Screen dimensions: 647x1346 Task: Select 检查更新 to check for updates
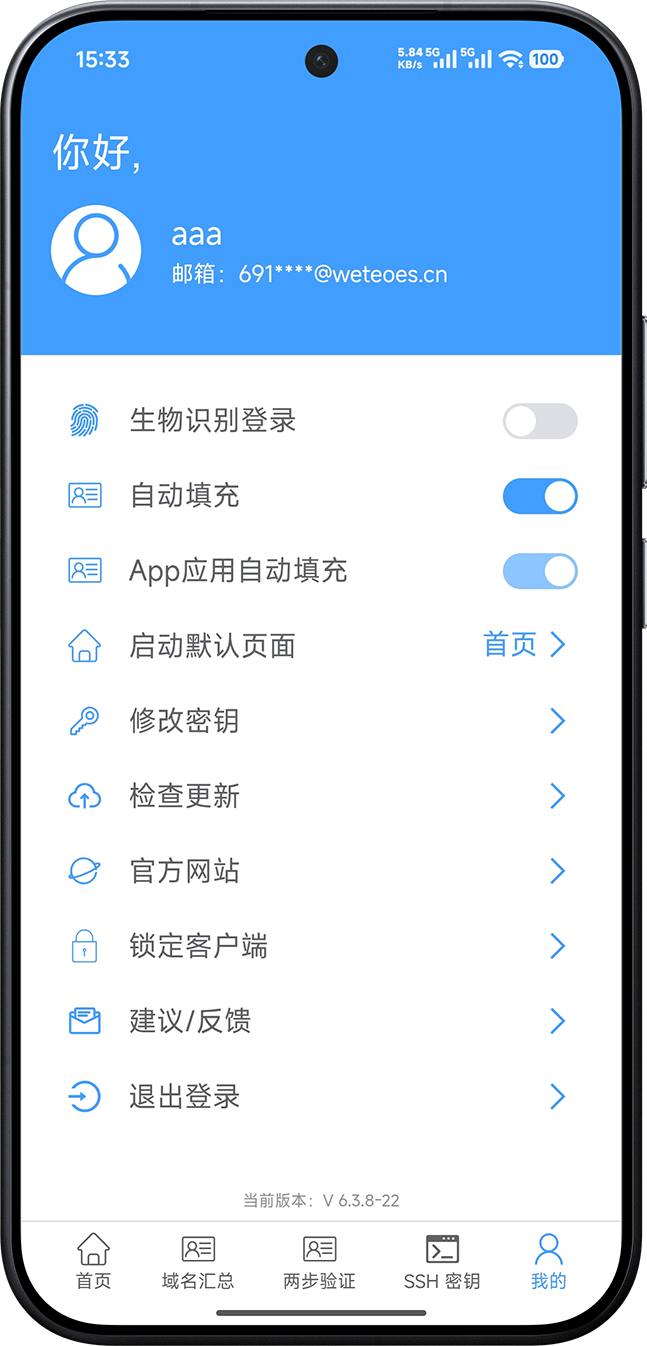320,796
